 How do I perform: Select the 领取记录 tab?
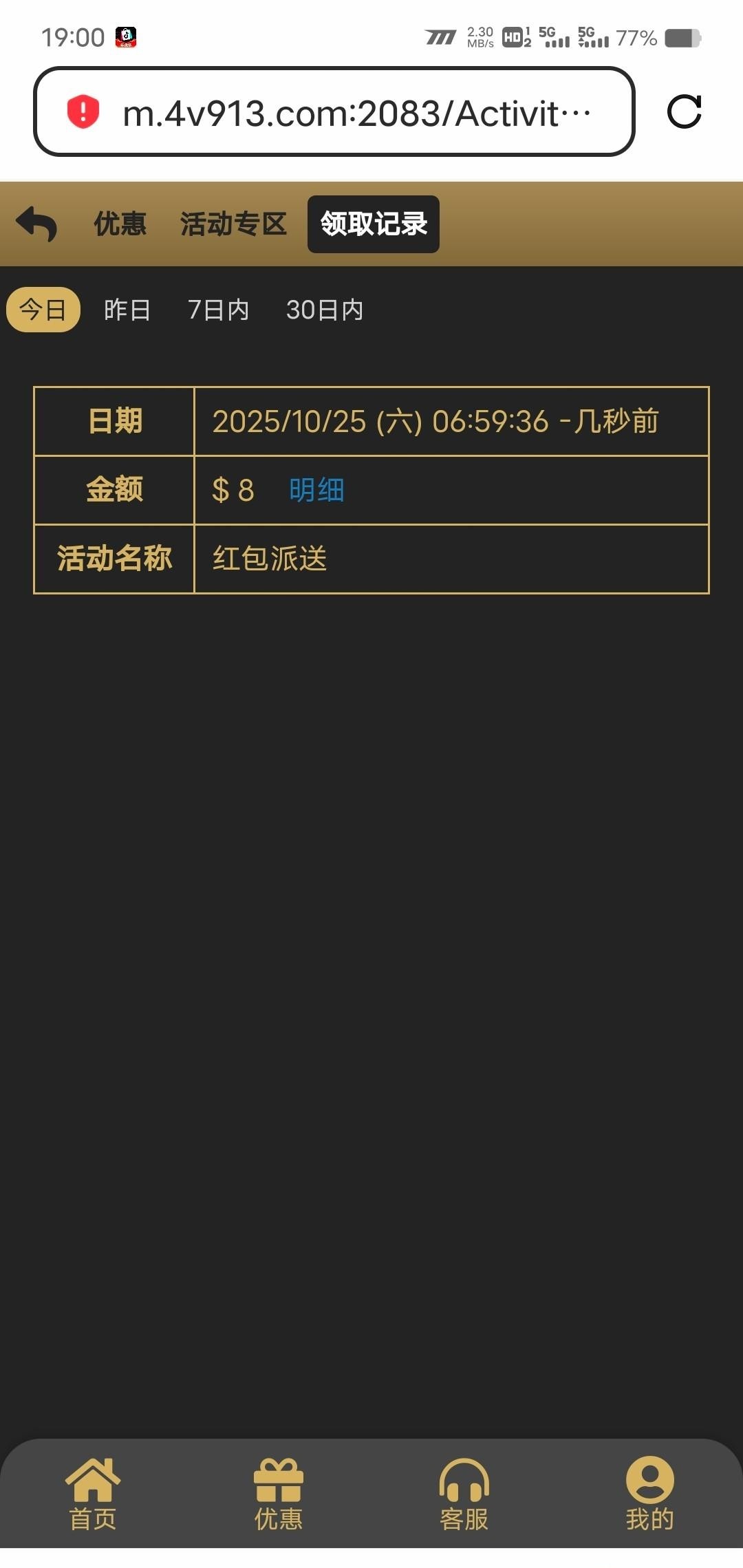(x=373, y=224)
